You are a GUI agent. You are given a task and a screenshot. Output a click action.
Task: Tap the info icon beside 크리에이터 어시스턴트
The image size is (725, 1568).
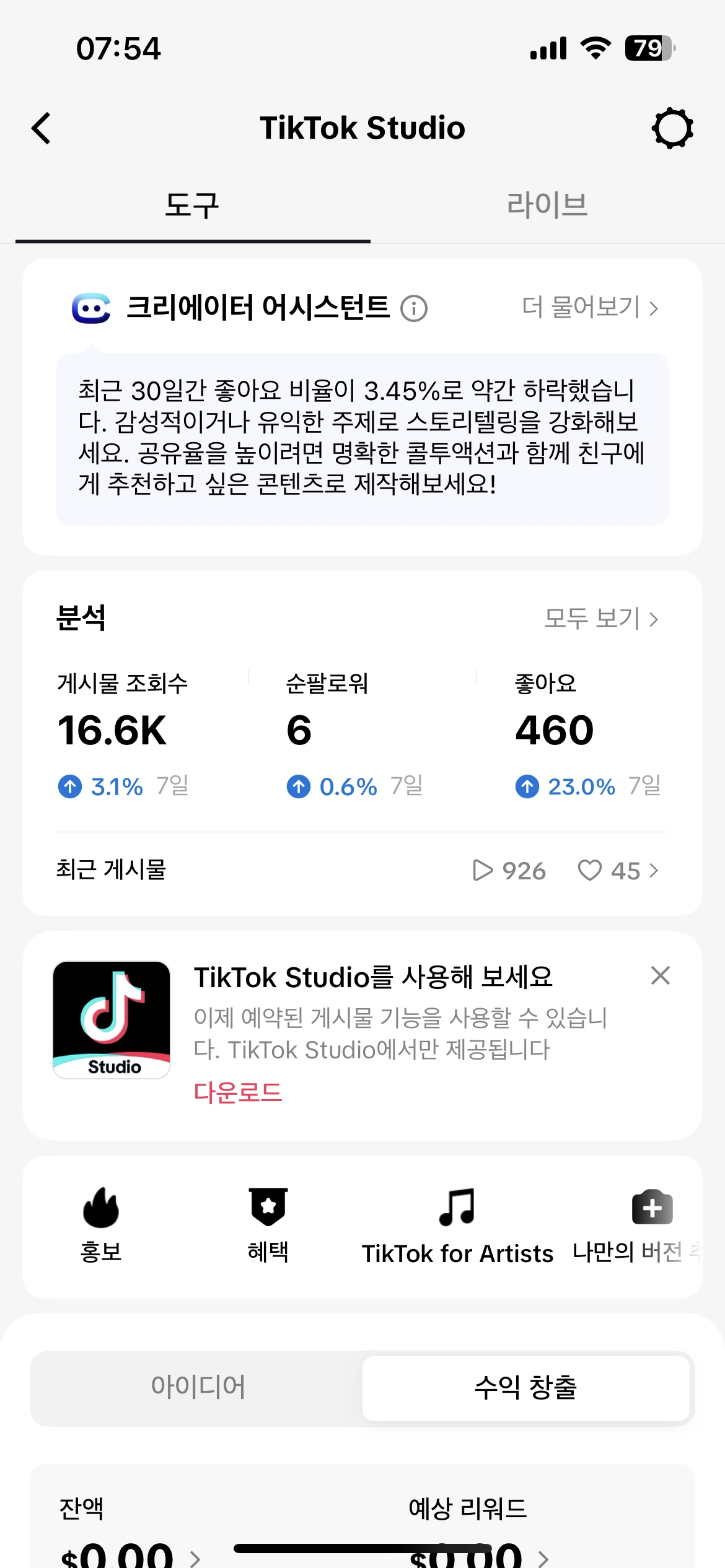point(414,308)
